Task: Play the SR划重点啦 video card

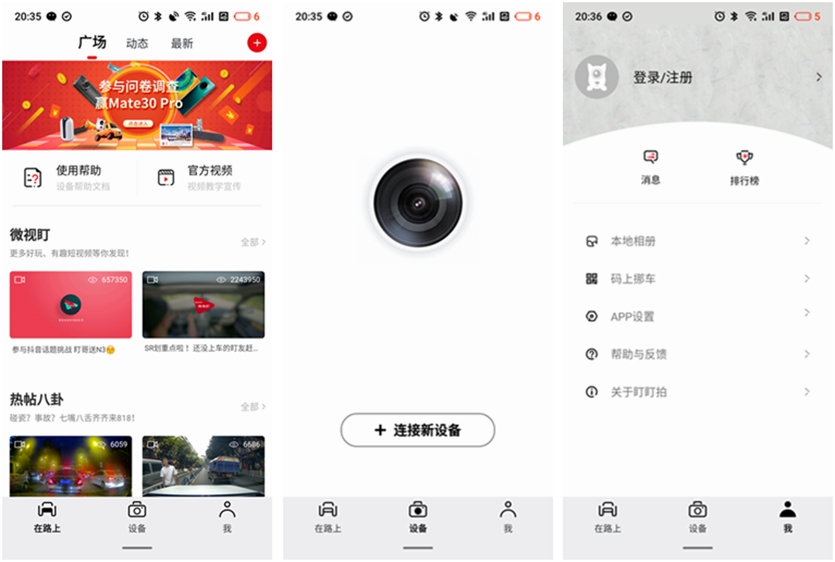Action: click(203, 304)
